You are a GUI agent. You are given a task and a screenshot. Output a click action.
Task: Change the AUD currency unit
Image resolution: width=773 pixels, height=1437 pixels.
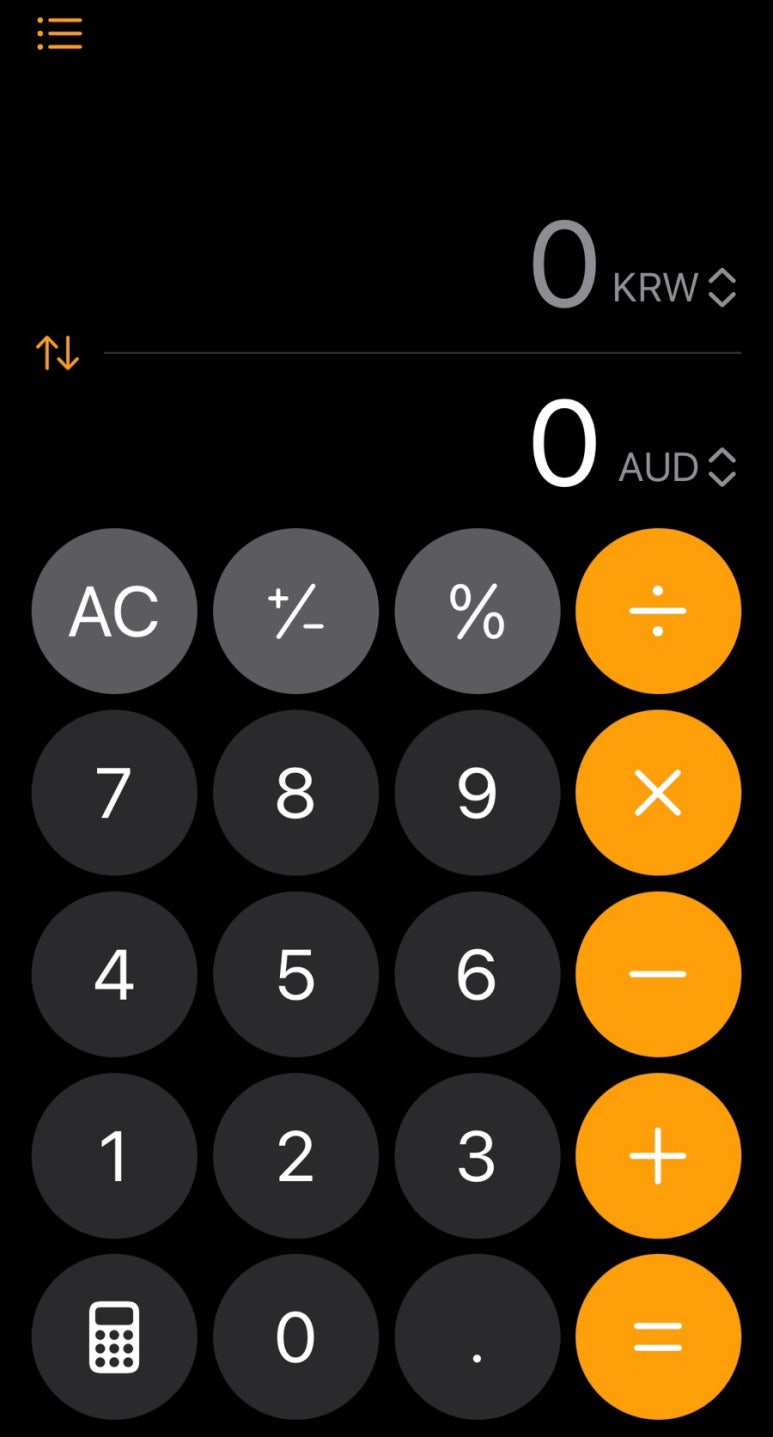click(678, 467)
